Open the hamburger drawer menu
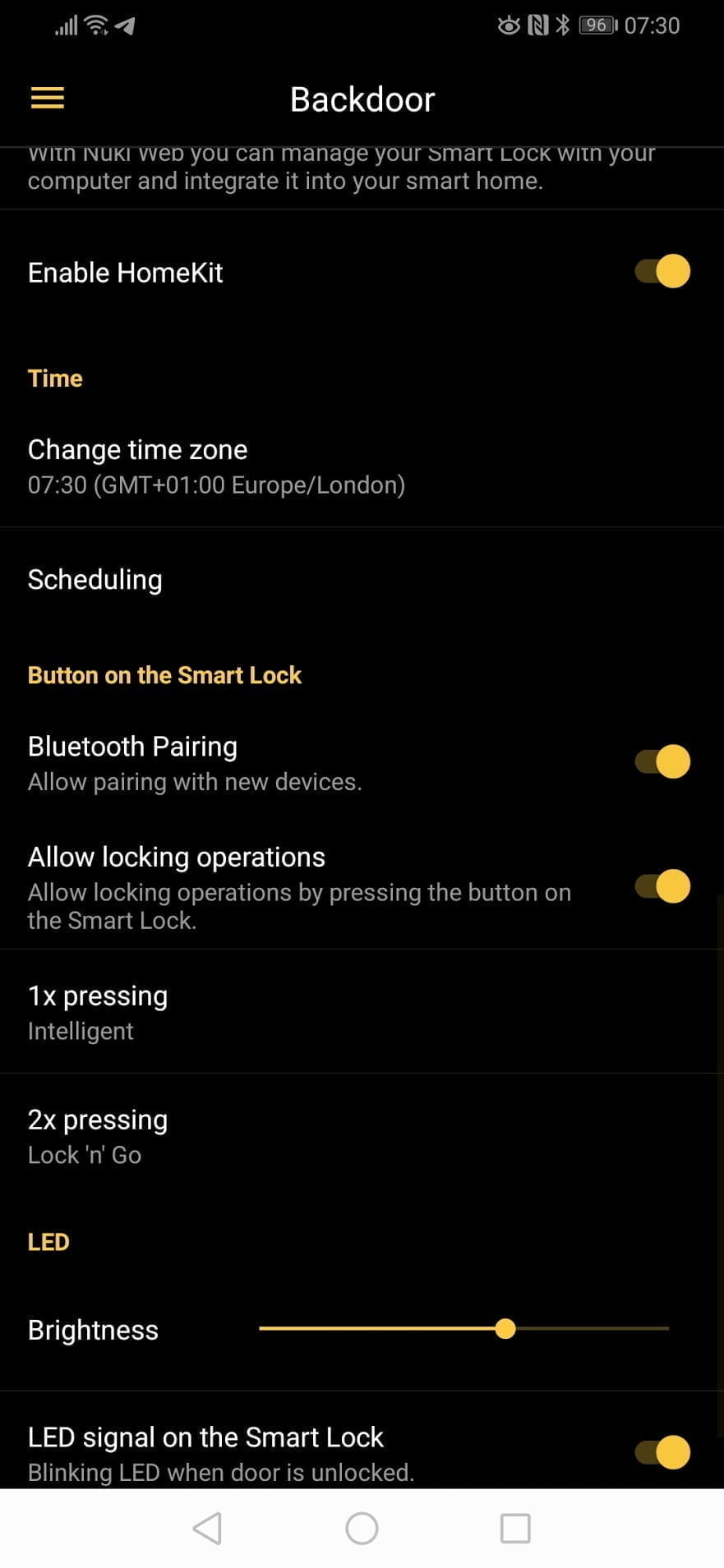This screenshot has height=1568, width=724. pos(48,99)
